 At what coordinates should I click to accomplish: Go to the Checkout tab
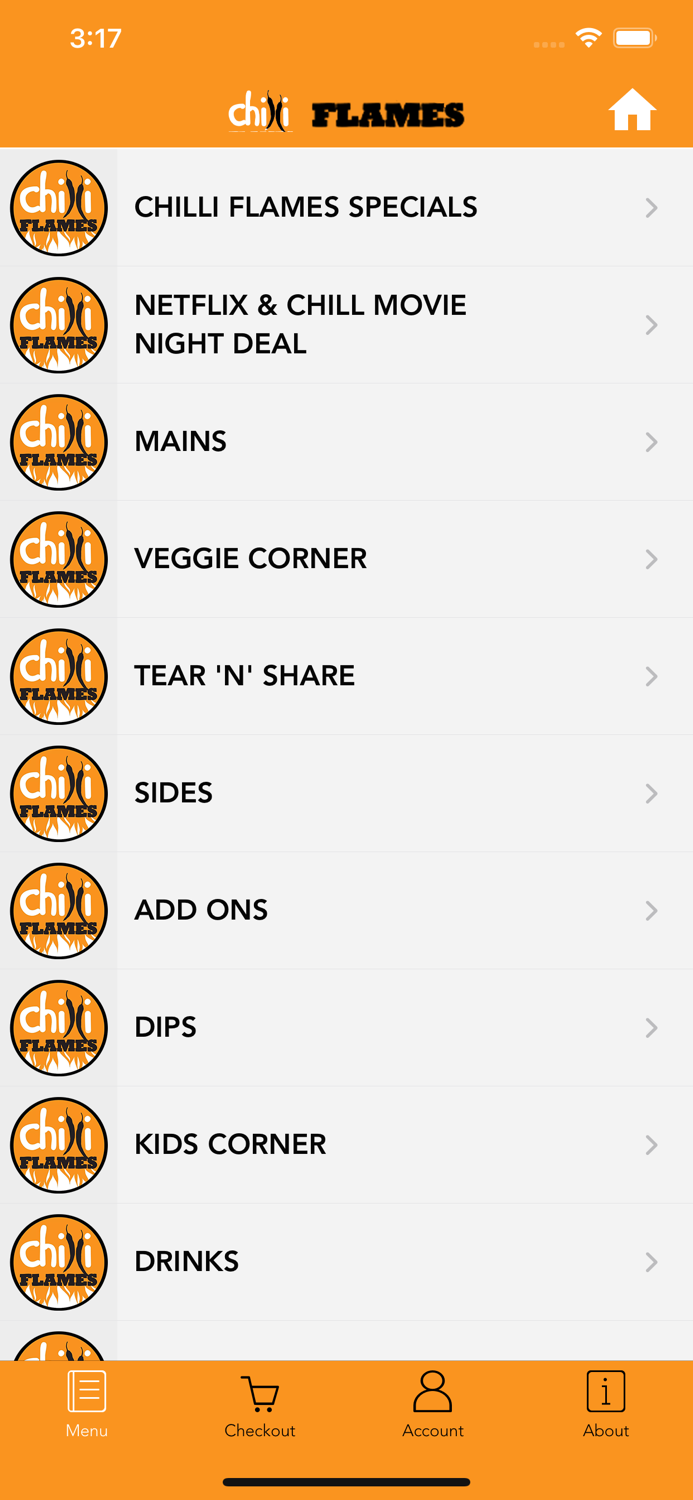coord(260,1405)
